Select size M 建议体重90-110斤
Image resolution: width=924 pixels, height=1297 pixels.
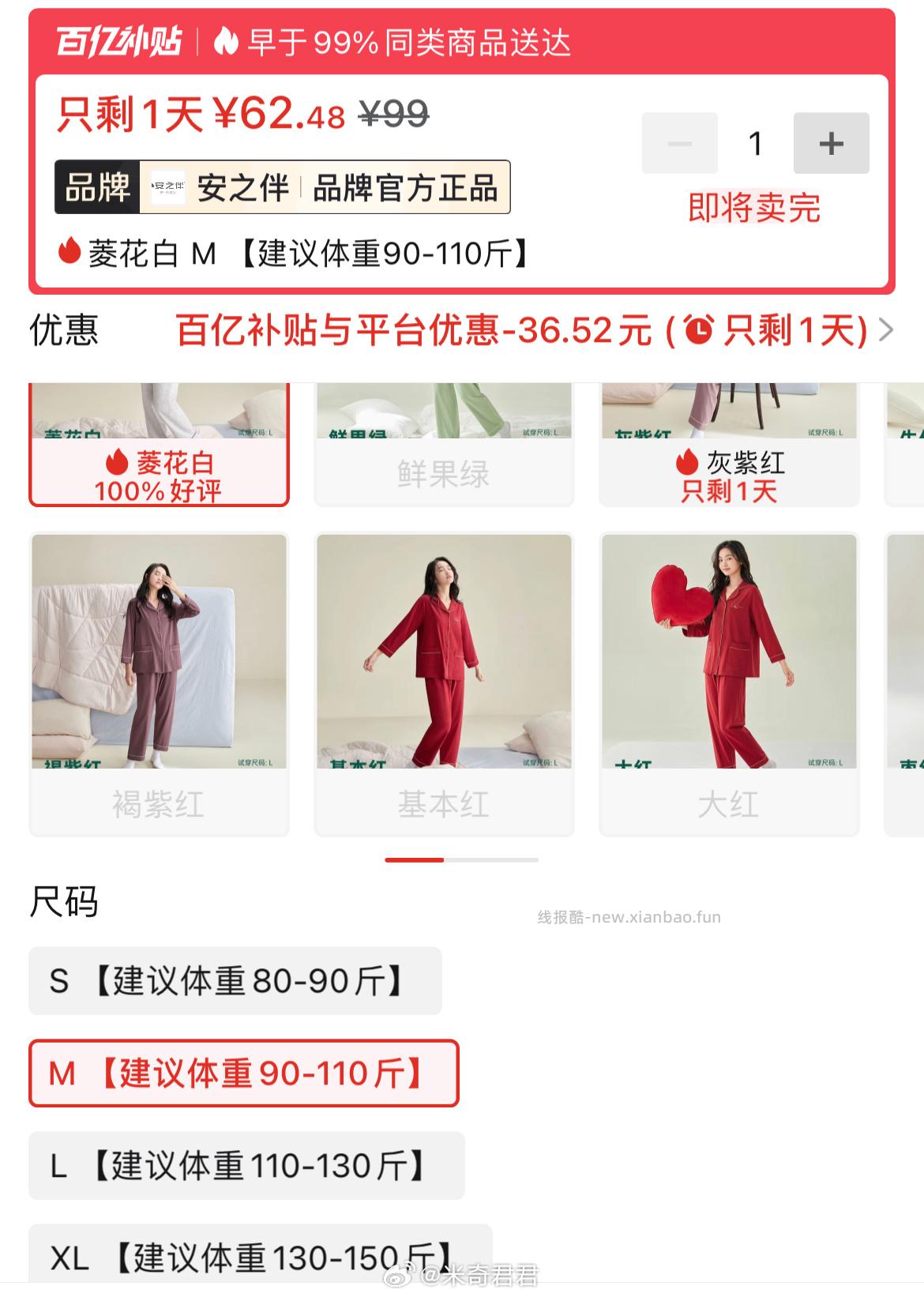click(243, 1073)
